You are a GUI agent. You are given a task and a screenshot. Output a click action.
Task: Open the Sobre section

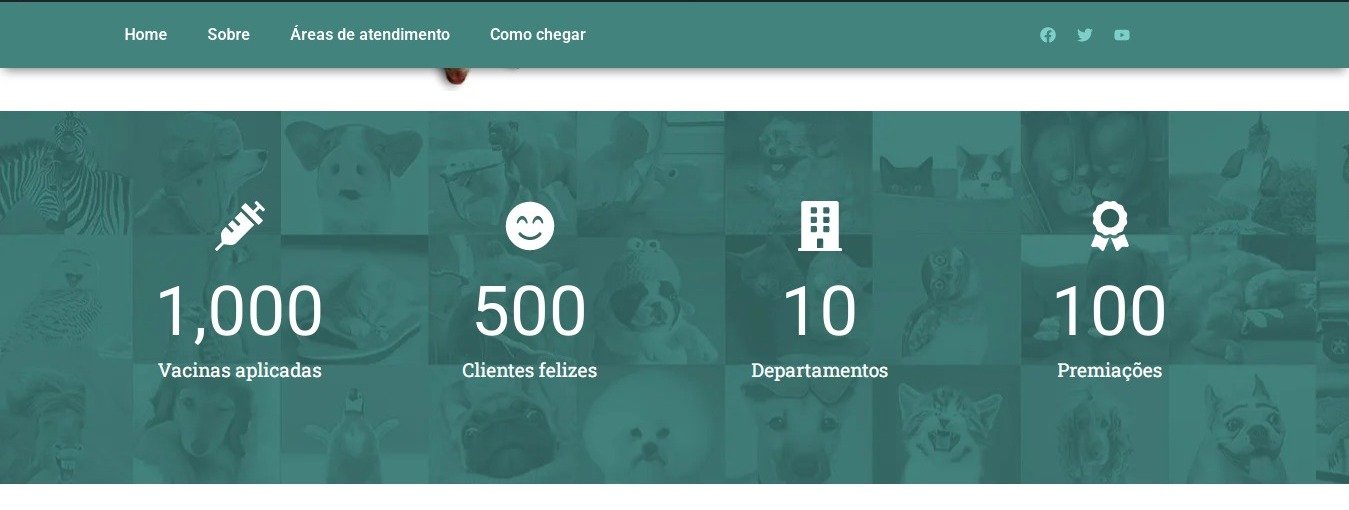click(x=228, y=34)
